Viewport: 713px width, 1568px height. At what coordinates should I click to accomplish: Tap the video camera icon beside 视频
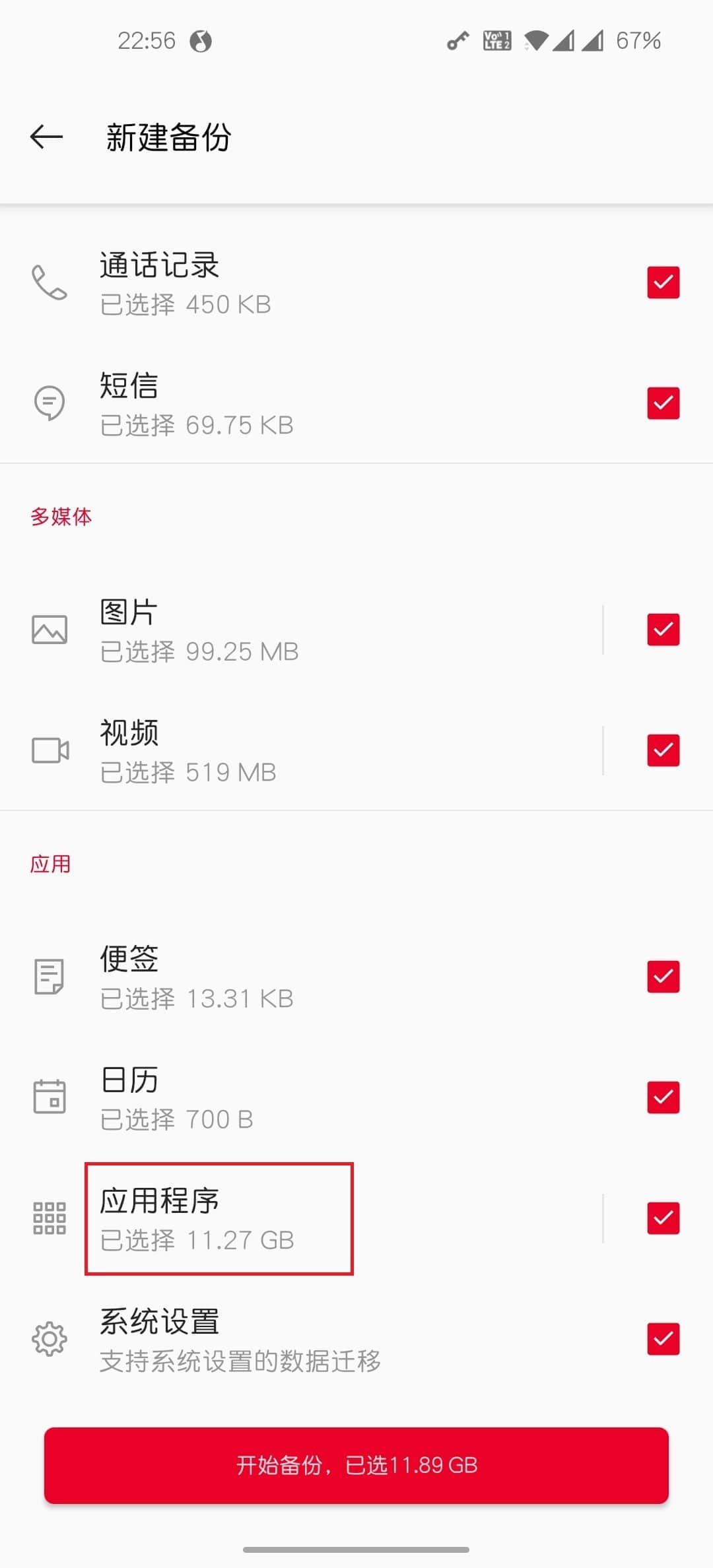[x=50, y=750]
